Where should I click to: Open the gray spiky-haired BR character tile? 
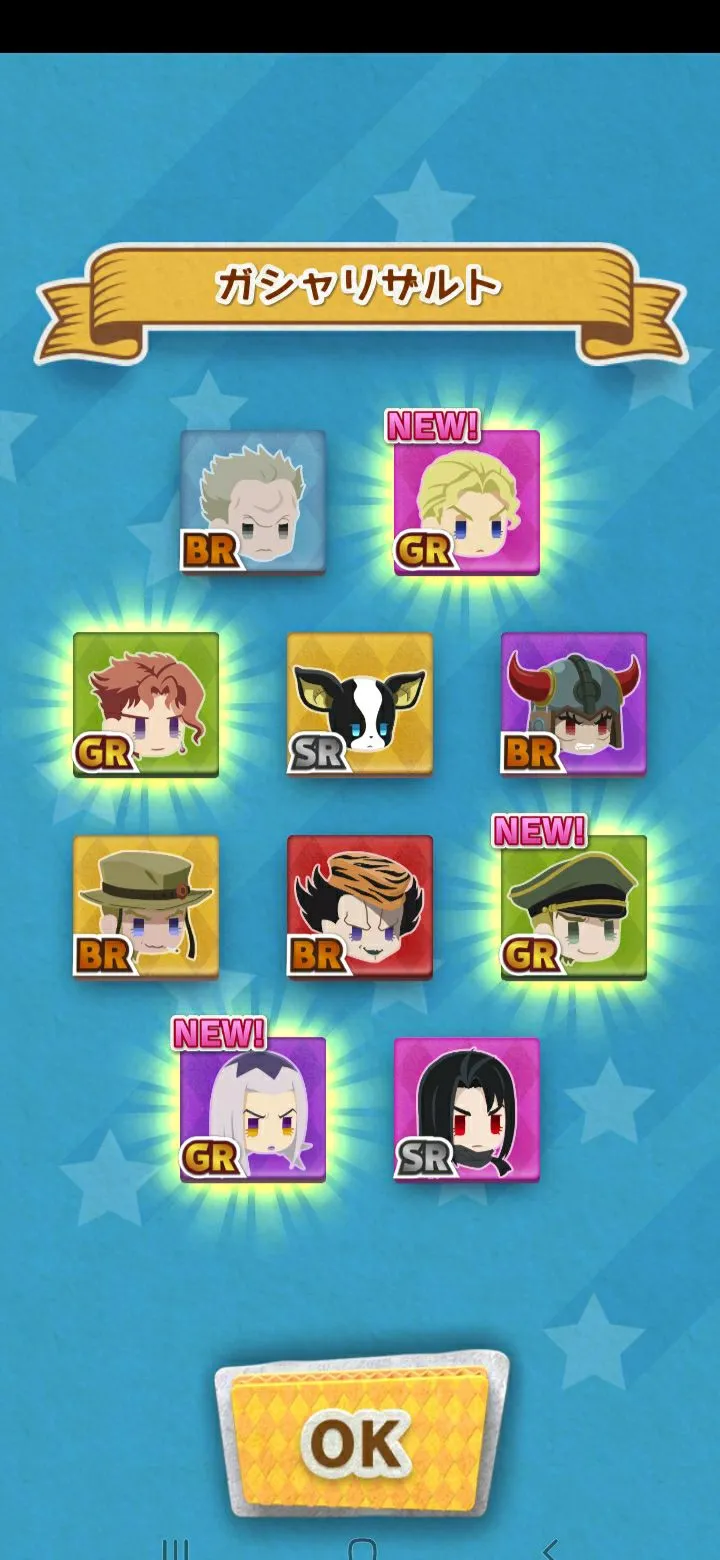(x=253, y=502)
